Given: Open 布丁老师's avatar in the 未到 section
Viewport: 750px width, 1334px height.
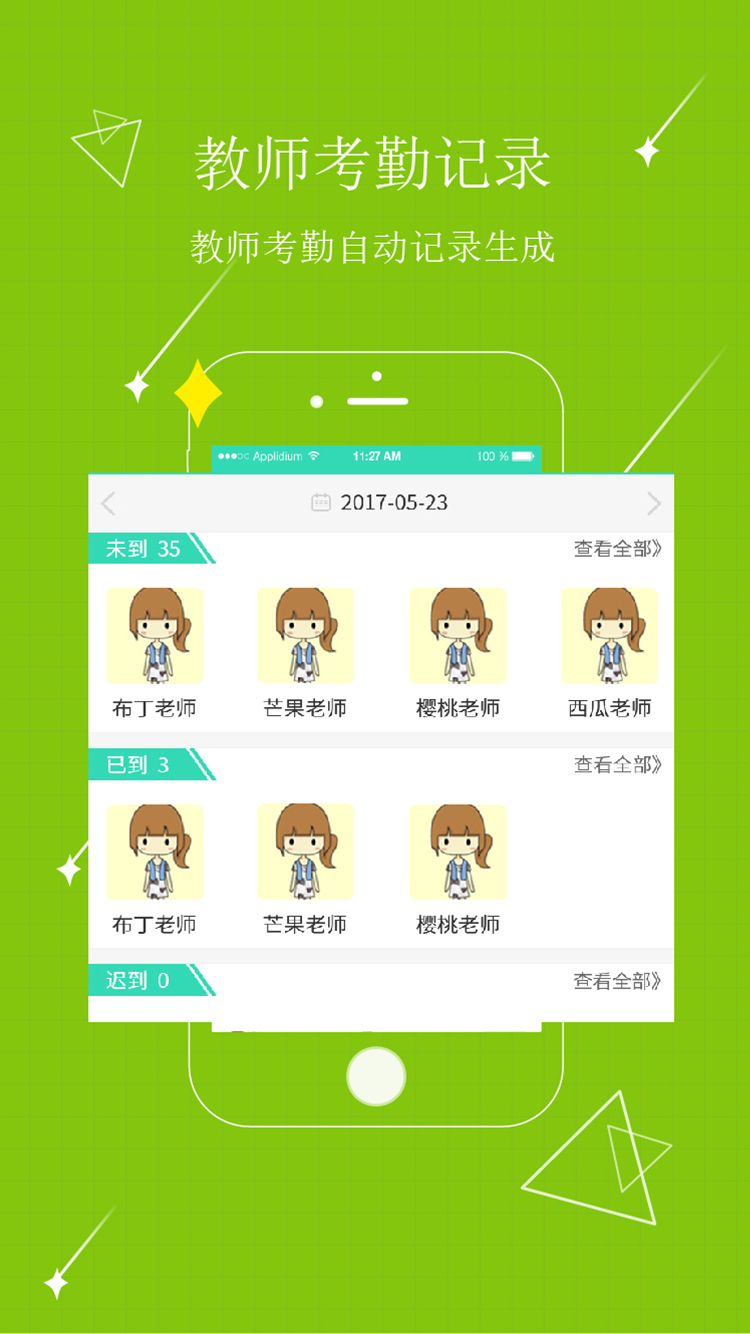Looking at the screenshot, I should [x=153, y=635].
